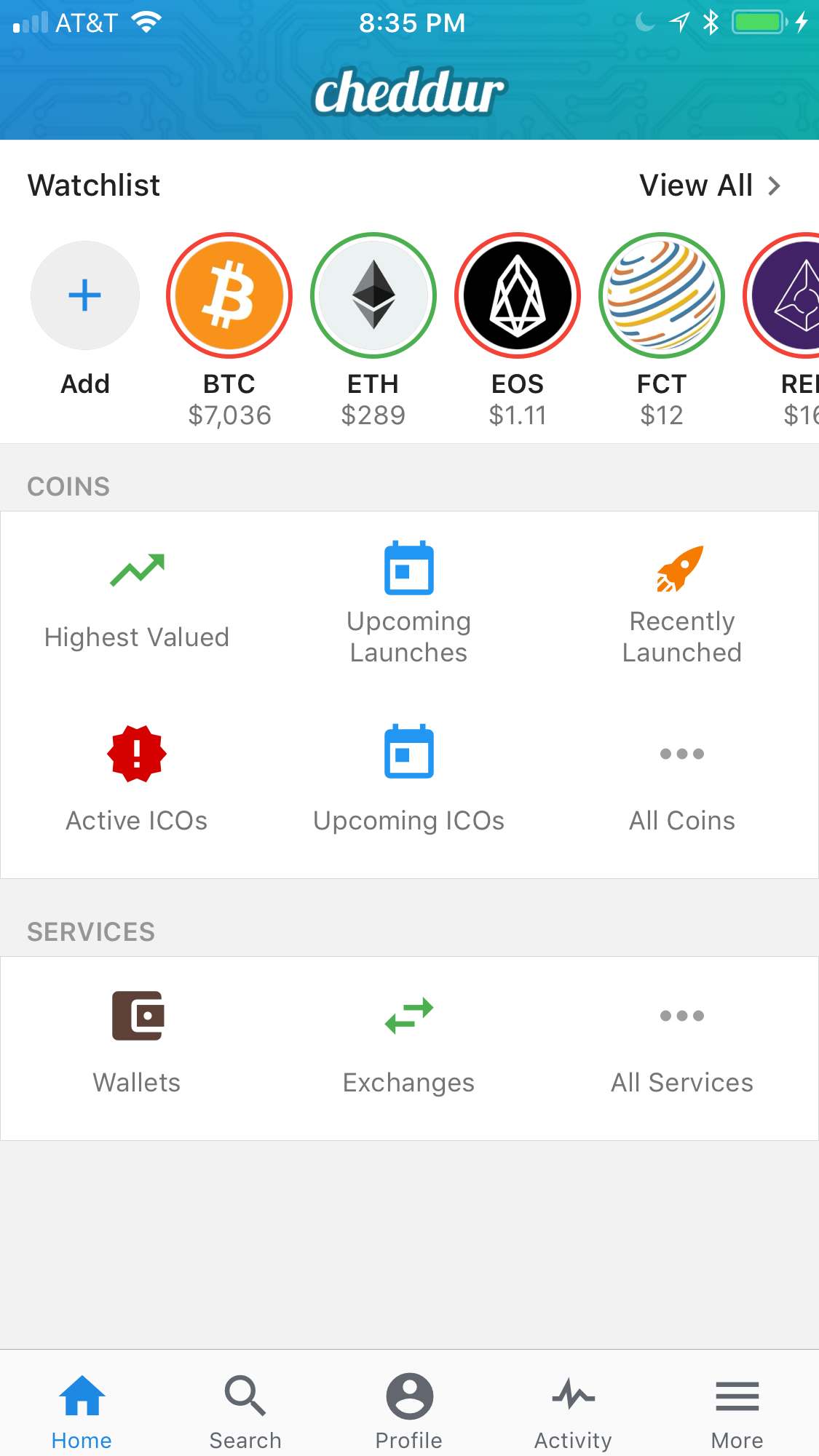
Task: View the FCT coin
Action: tap(662, 296)
